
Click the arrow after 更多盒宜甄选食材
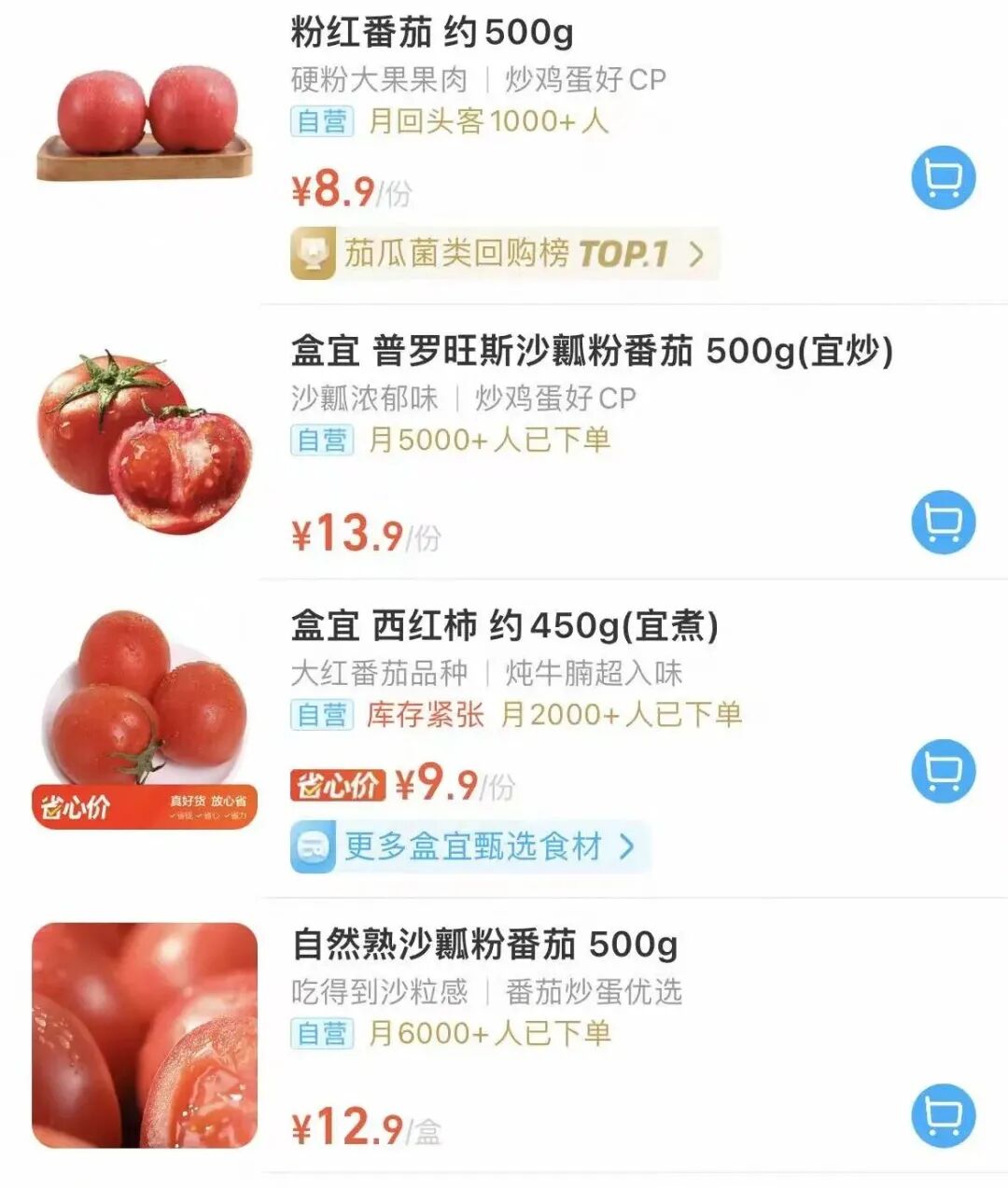pos(629,846)
